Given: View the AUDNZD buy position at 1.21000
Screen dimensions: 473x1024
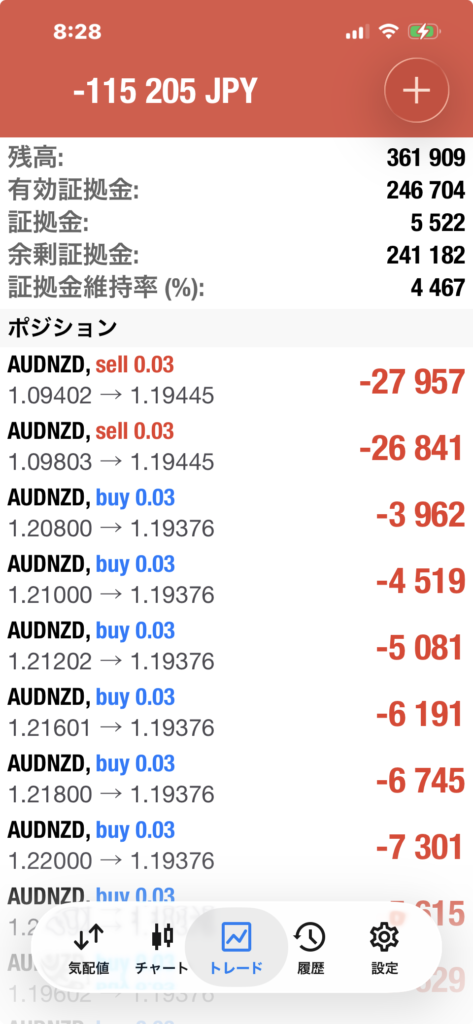Looking at the screenshot, I should [x=236, y=580].
